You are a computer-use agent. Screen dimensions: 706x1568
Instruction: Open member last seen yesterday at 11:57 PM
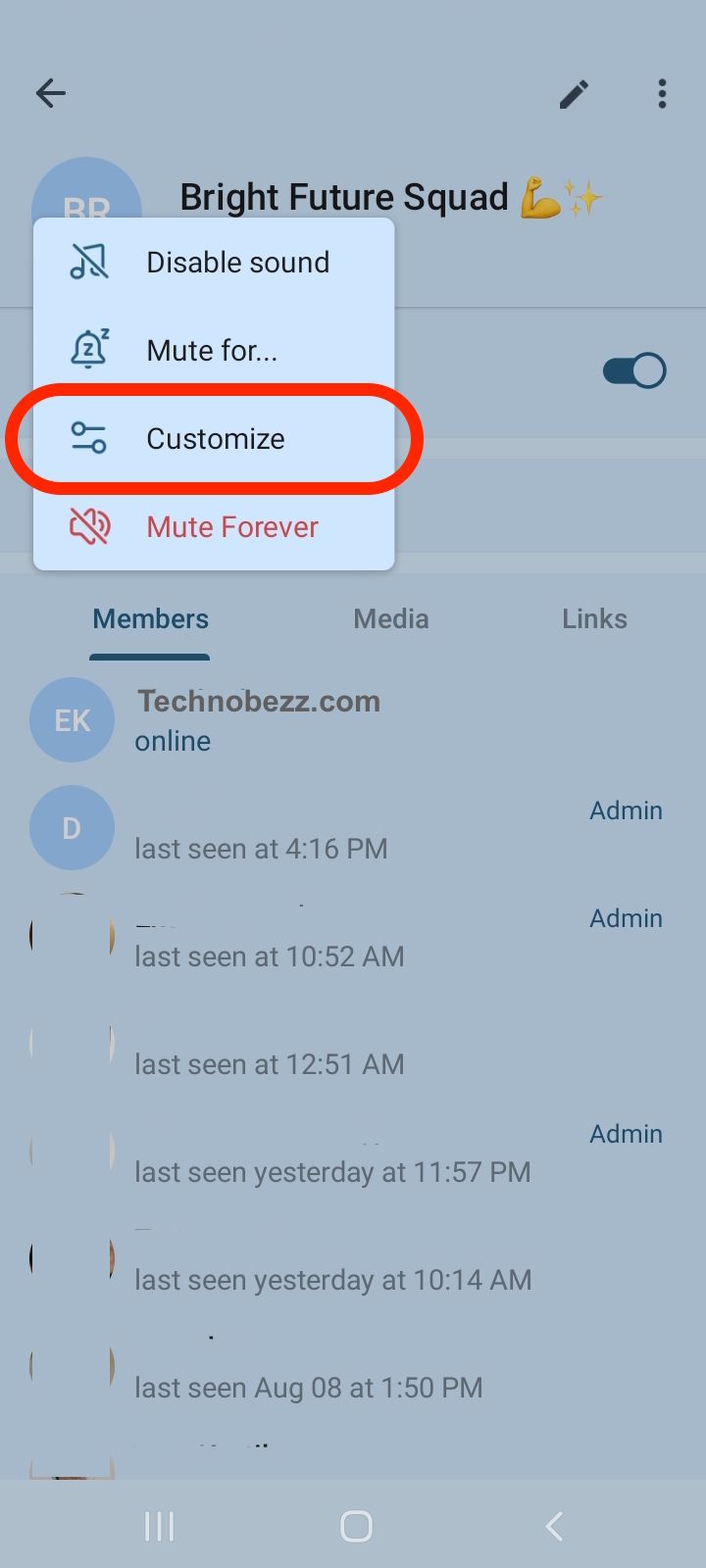coord(353,1151)
